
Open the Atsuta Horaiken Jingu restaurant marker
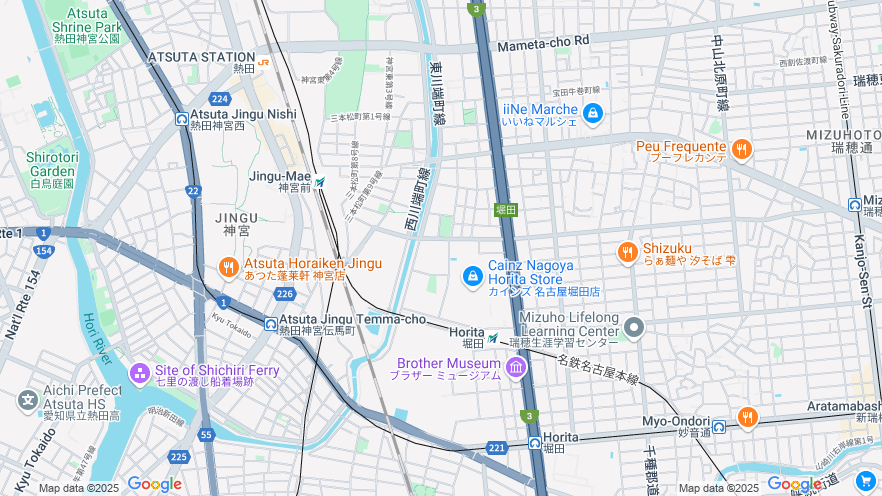[229, 268]
